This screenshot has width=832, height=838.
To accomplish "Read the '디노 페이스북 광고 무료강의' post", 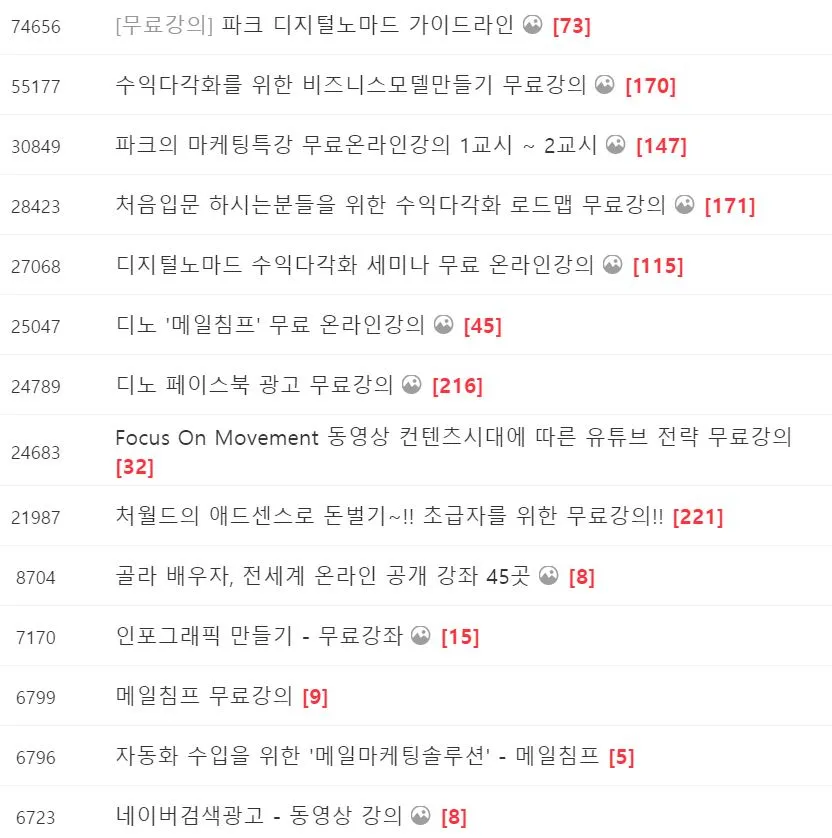I will tap(255, 386).
